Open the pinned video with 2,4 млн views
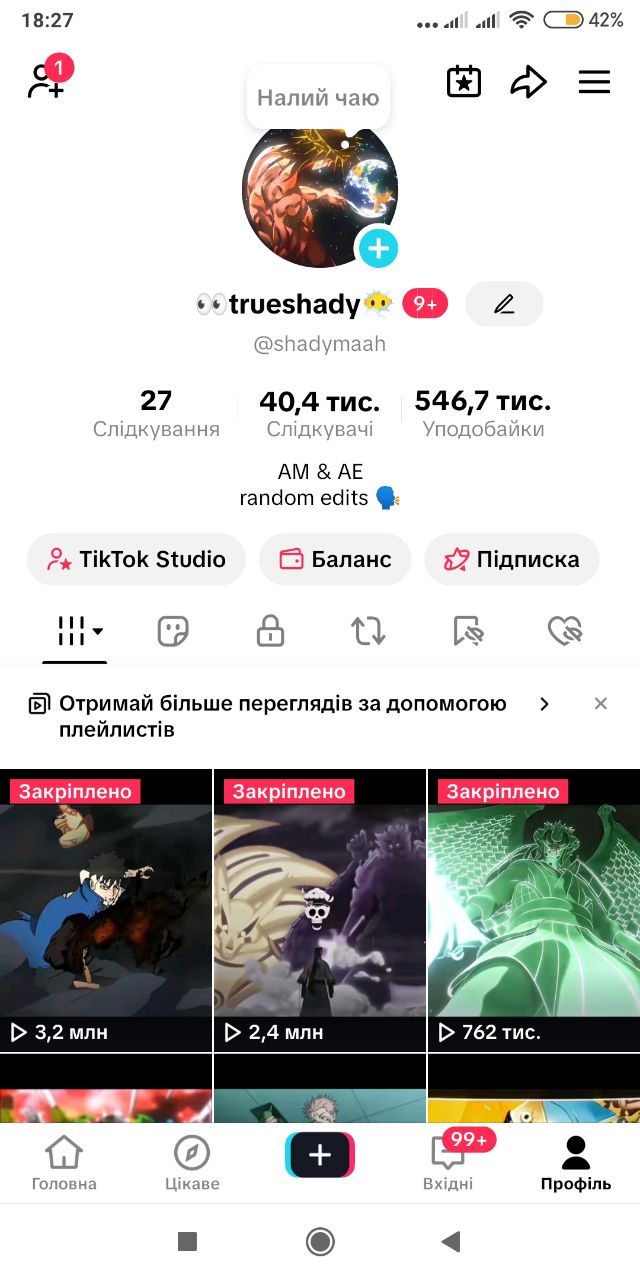Image resolution: width=640 pixels, height=1280 pixels. (x=320, y=910)
